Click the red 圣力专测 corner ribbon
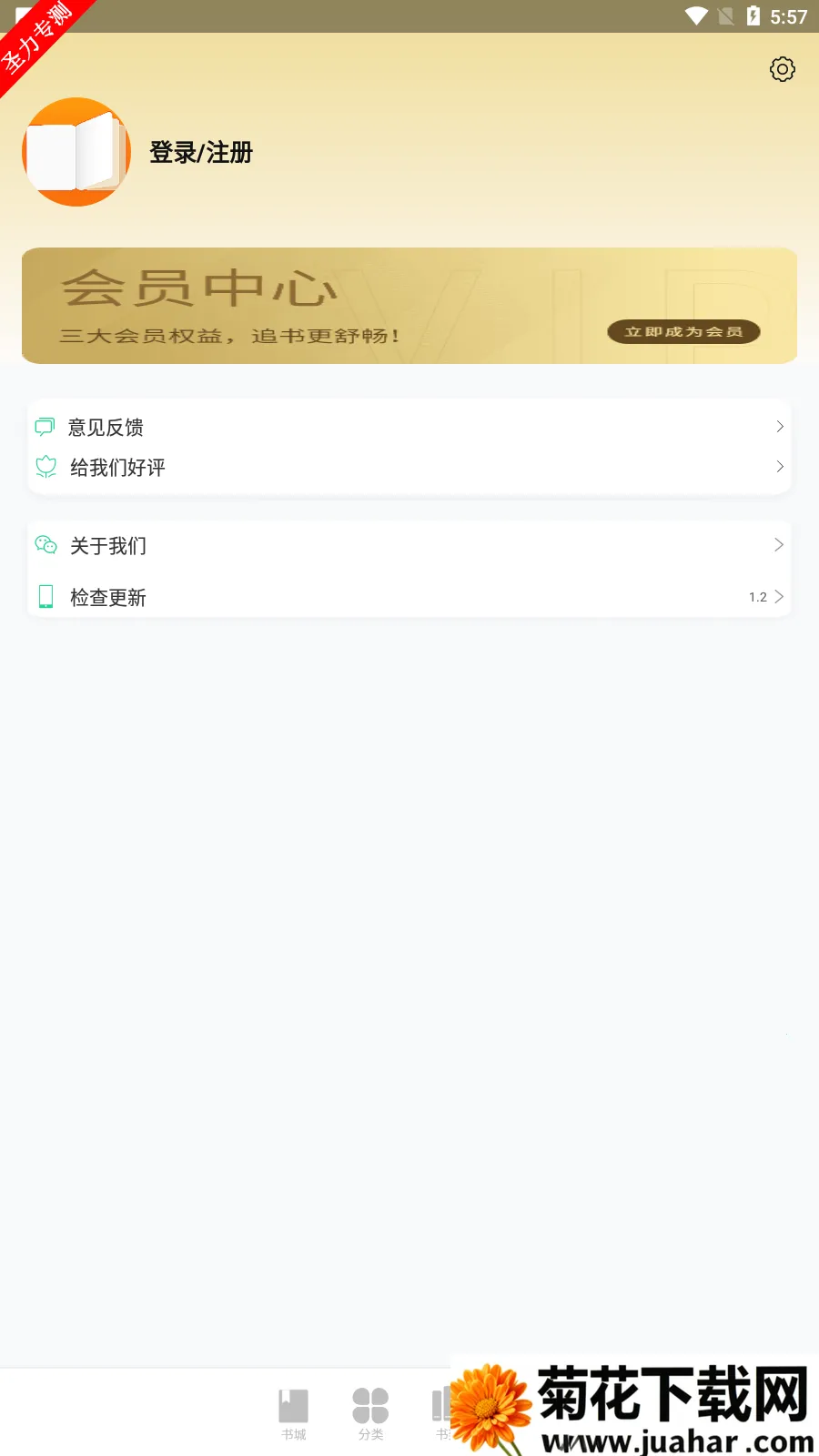 38,38
